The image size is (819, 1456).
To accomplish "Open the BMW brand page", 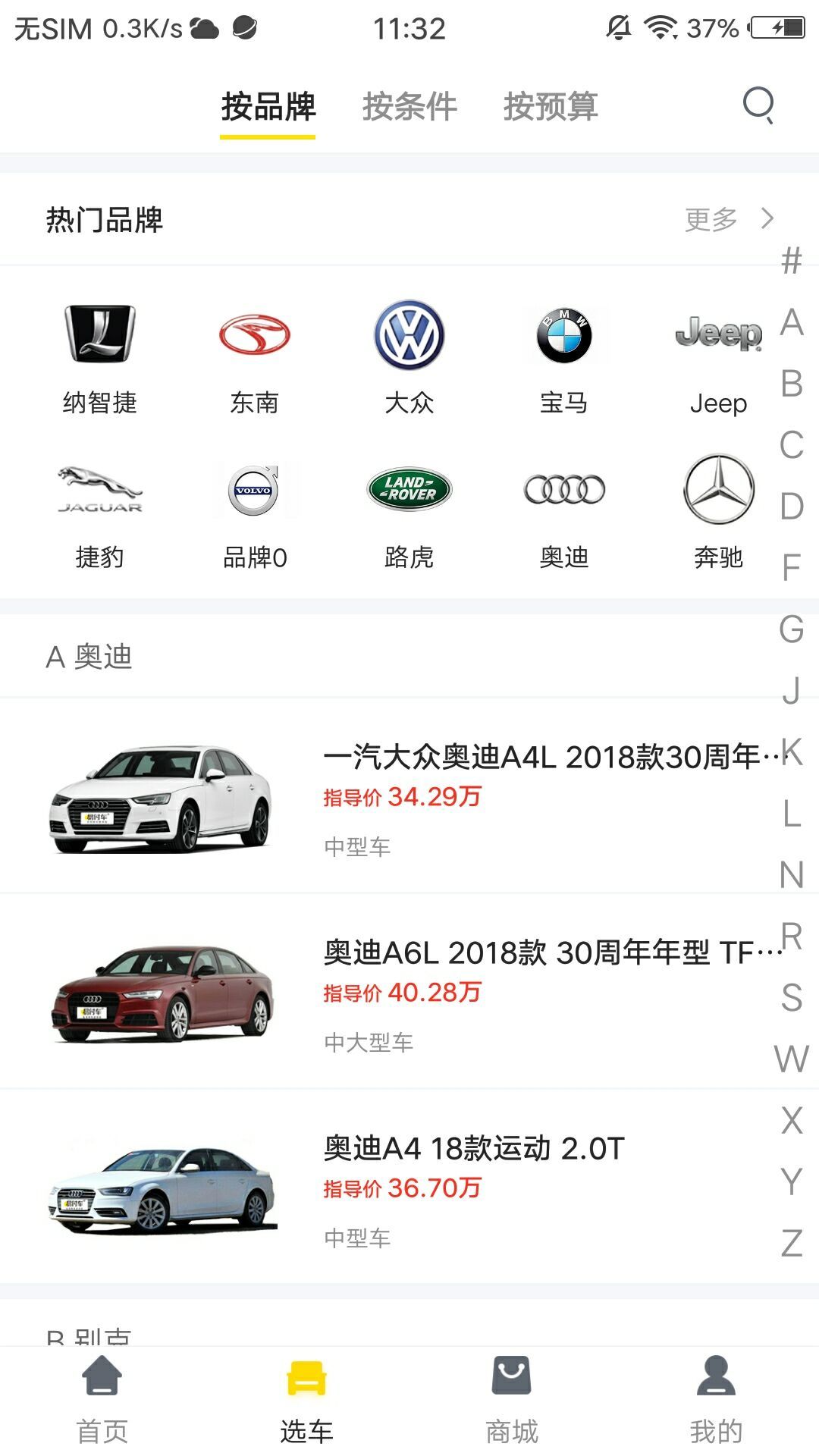I will point(564,334).
